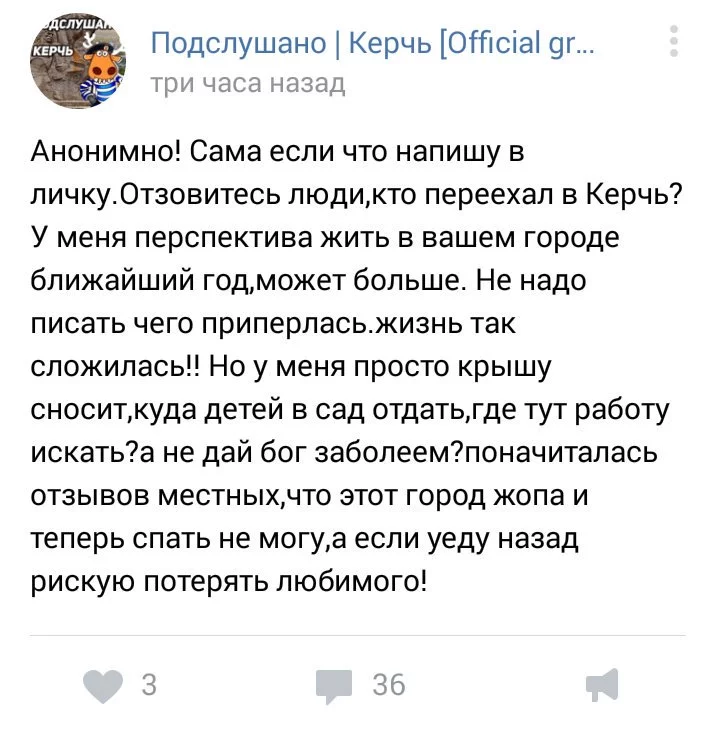Open the Подслушано | Керчь group page

[370, 45]
